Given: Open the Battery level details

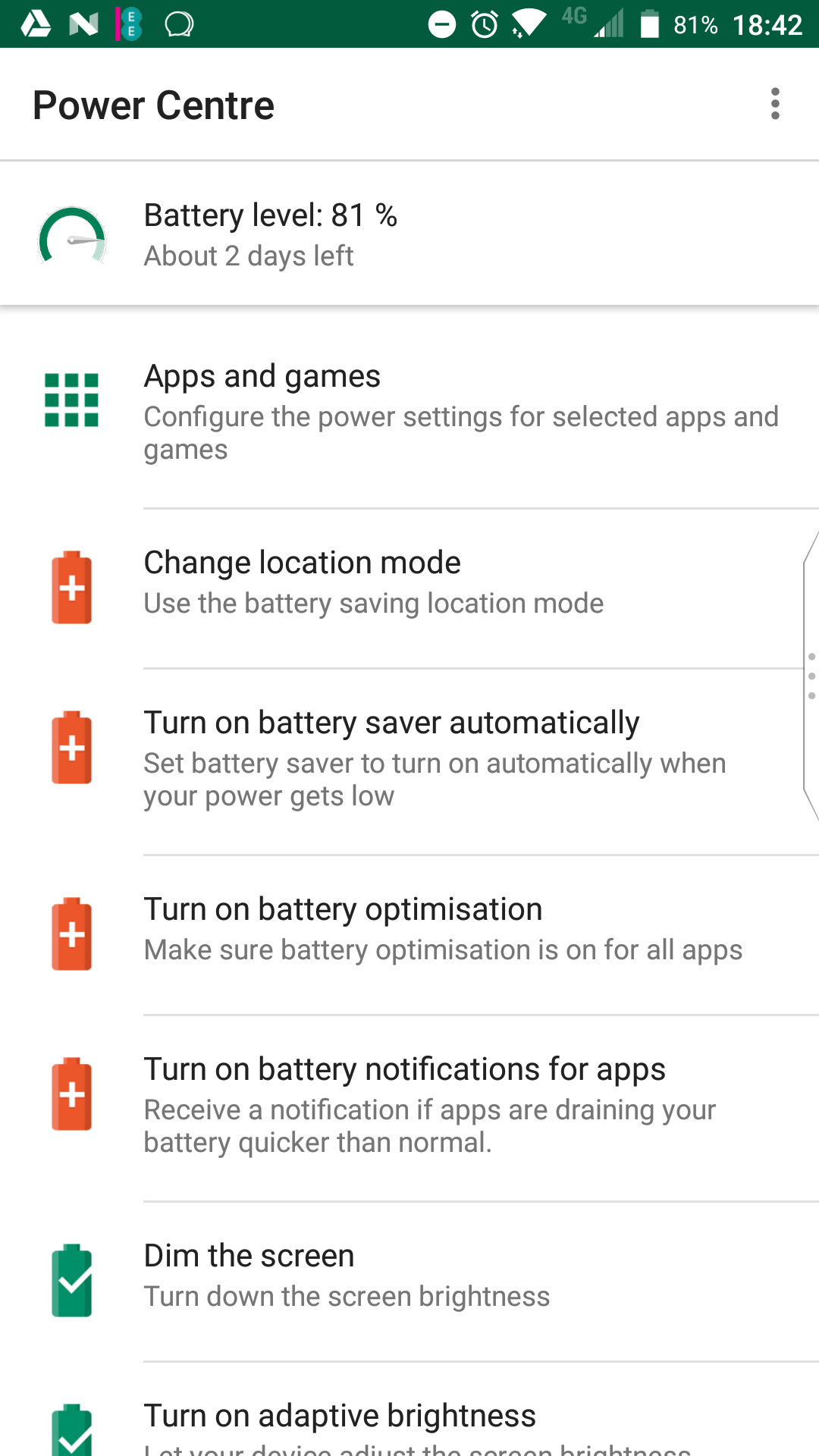Looking at the screenshot, I should (409, 234).
